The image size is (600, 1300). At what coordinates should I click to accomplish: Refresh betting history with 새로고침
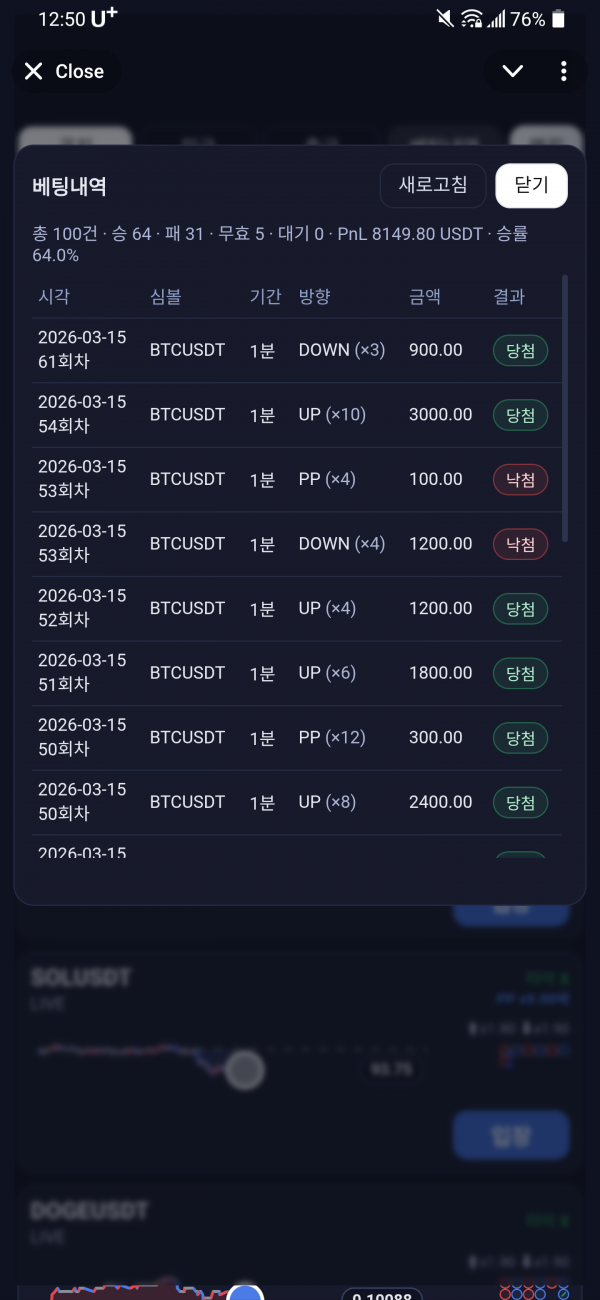pyautogui.click(x=432, y=185)
